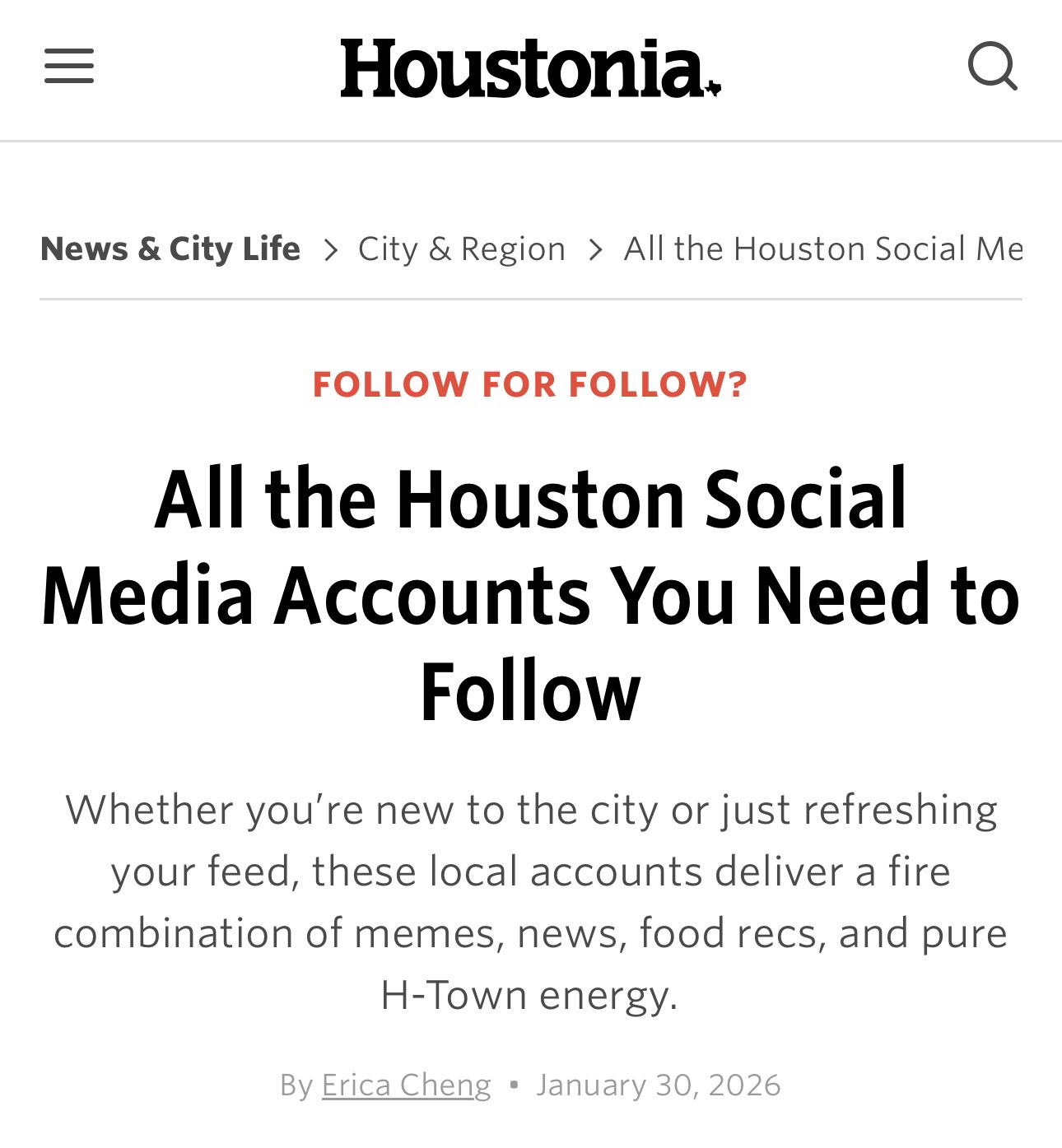View author Erica Cheng's profile
1062x1148 pixels.
[406, 1085]
